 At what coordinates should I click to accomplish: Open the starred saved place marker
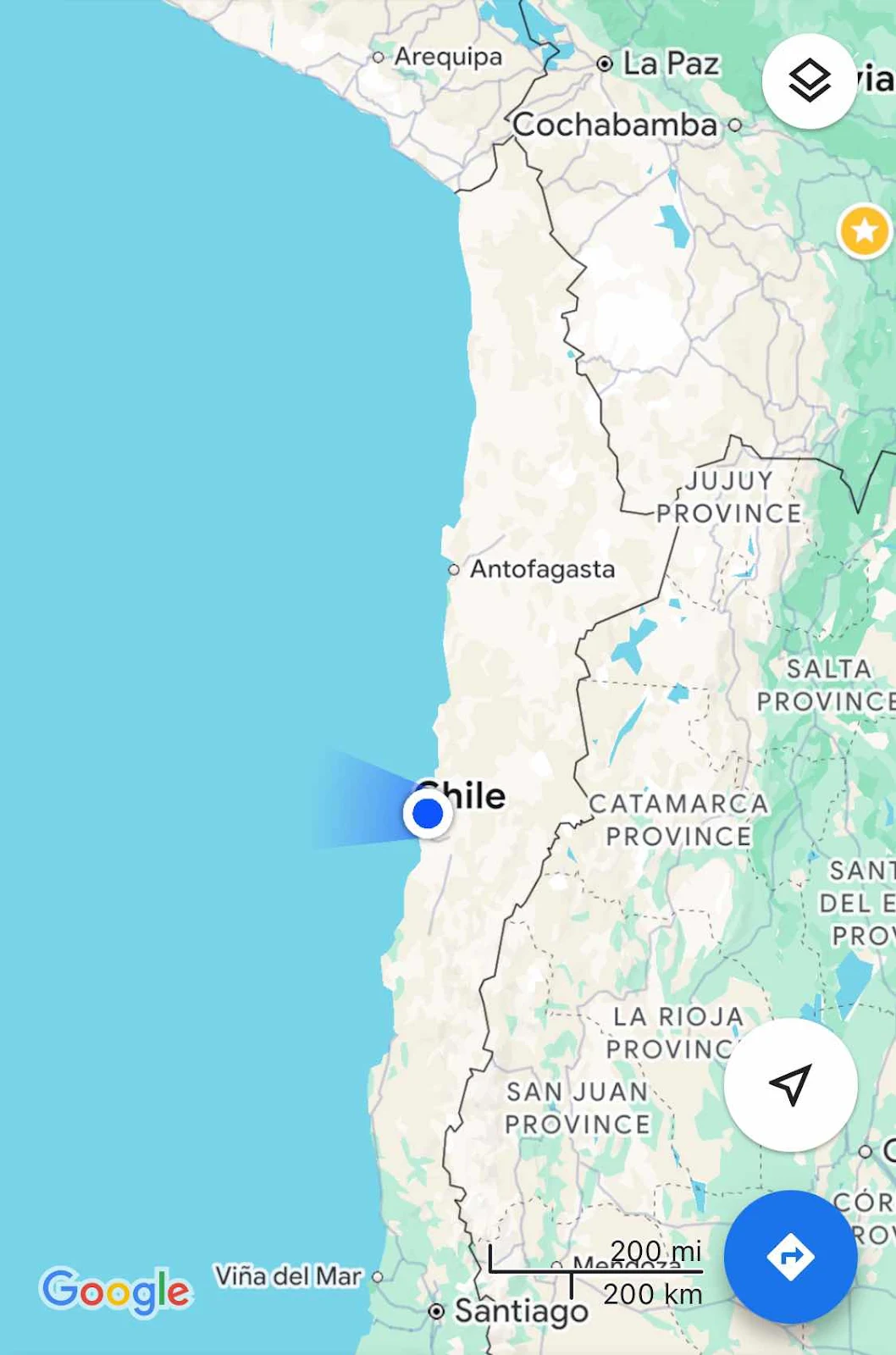(x=865, y=230)
